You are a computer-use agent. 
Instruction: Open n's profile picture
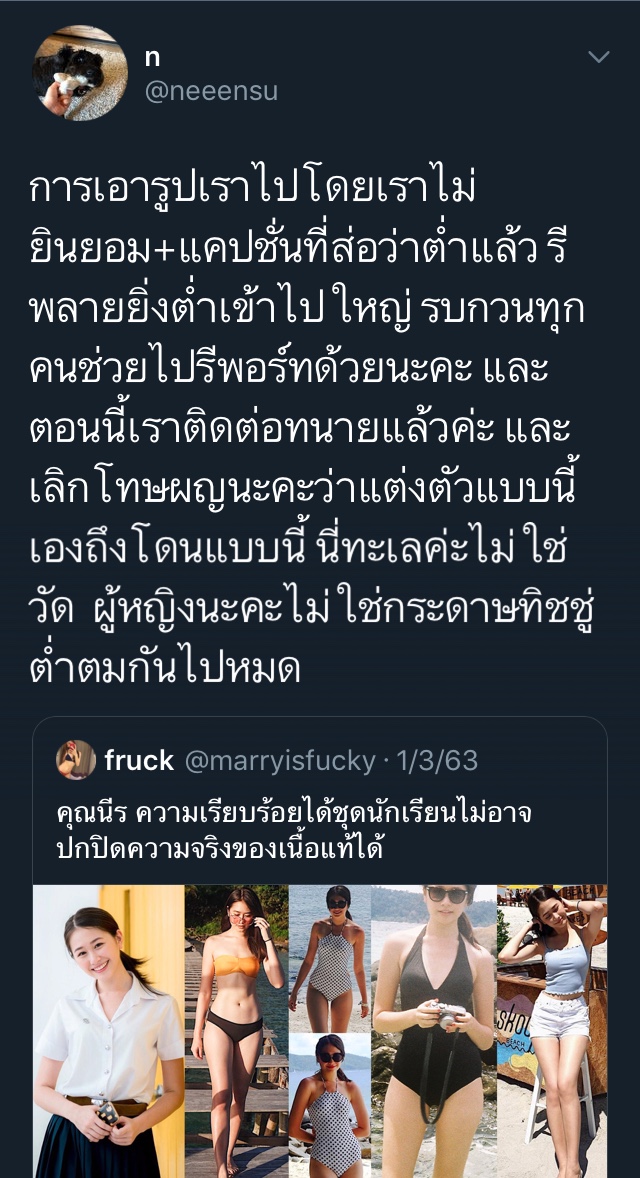tap(80, 73)
